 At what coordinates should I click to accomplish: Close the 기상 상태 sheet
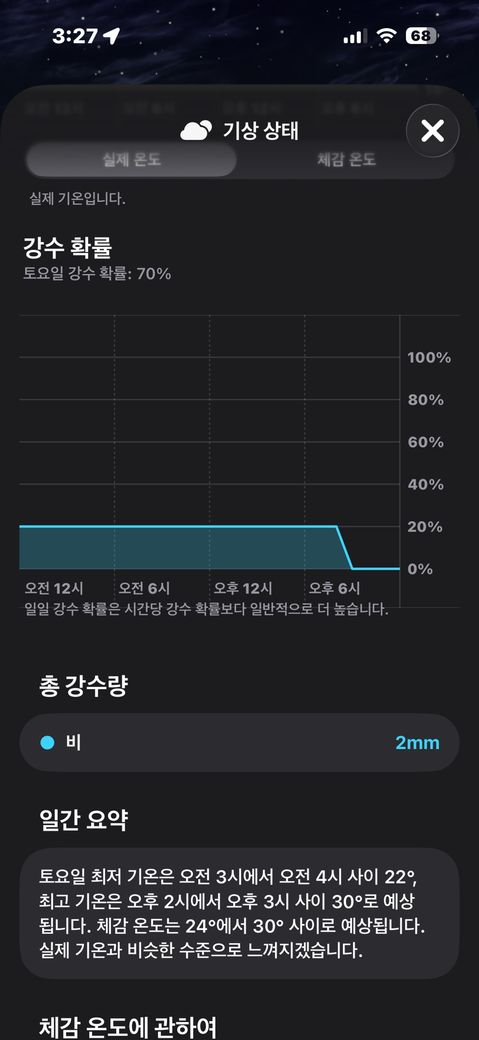pos(433,131)
